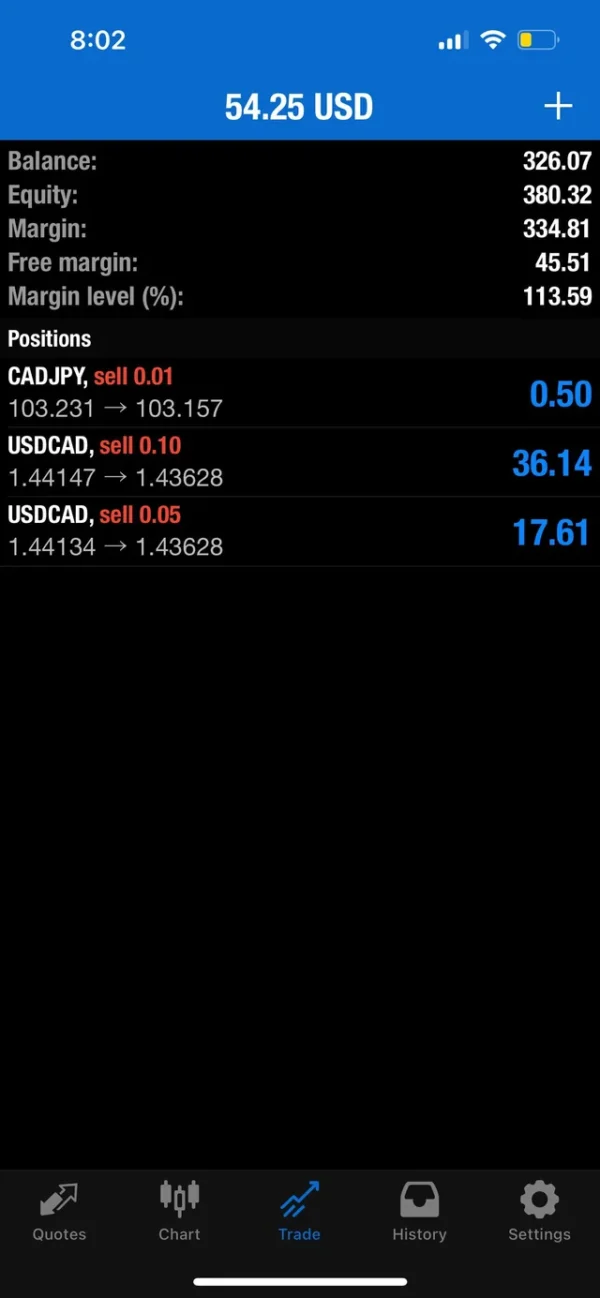Image resolution: width=600 pixels, height=1298 pixels.
Task: Switch to the Quotes tab
Action: [x=60, y=1211]
